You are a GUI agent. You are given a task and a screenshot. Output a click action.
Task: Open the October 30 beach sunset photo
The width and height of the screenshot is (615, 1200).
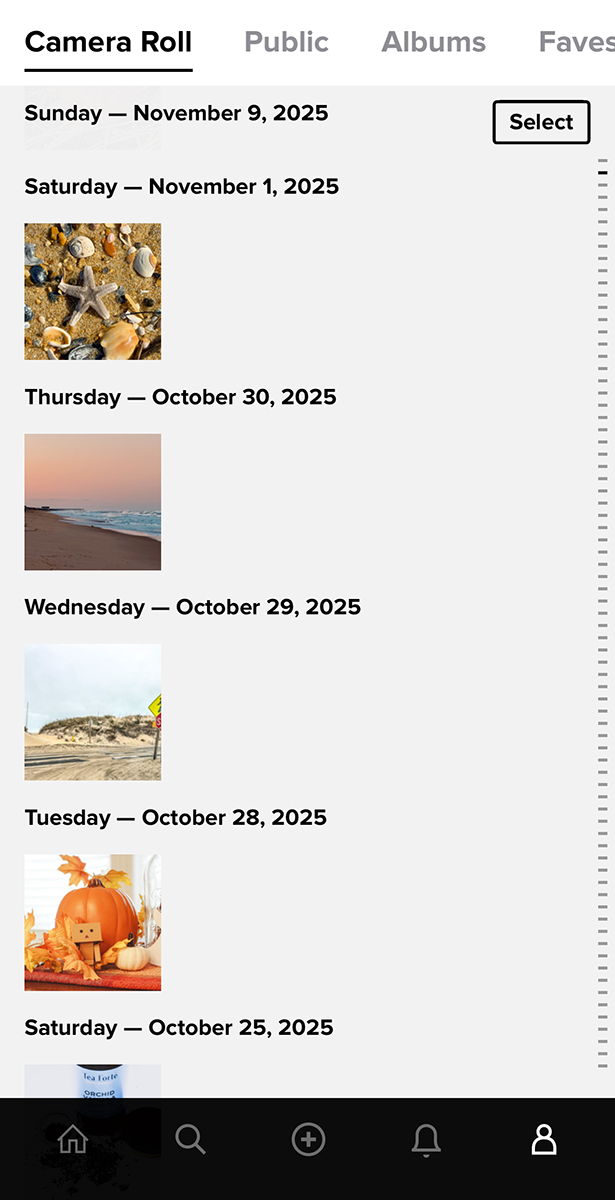click(x=92, y=501)
